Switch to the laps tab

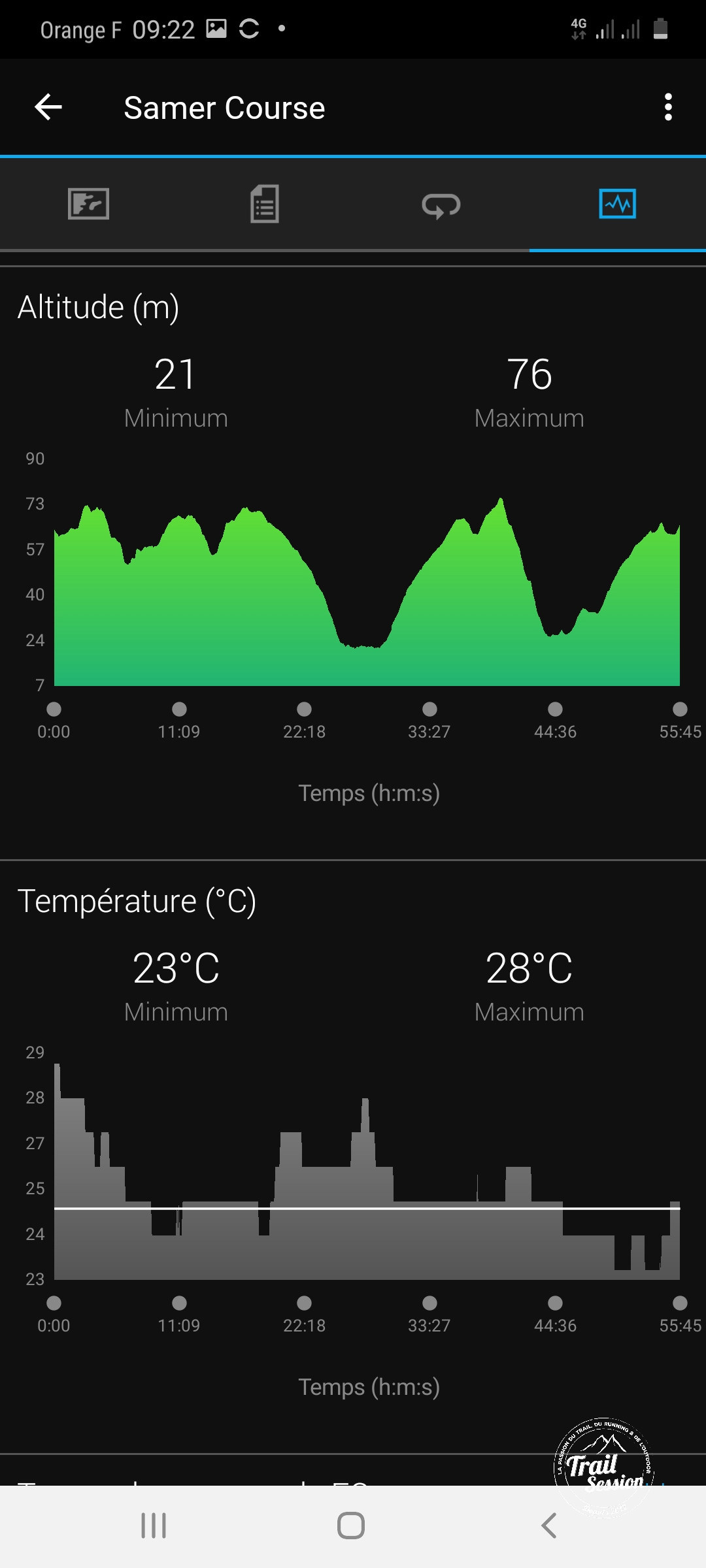coord(441,205)
